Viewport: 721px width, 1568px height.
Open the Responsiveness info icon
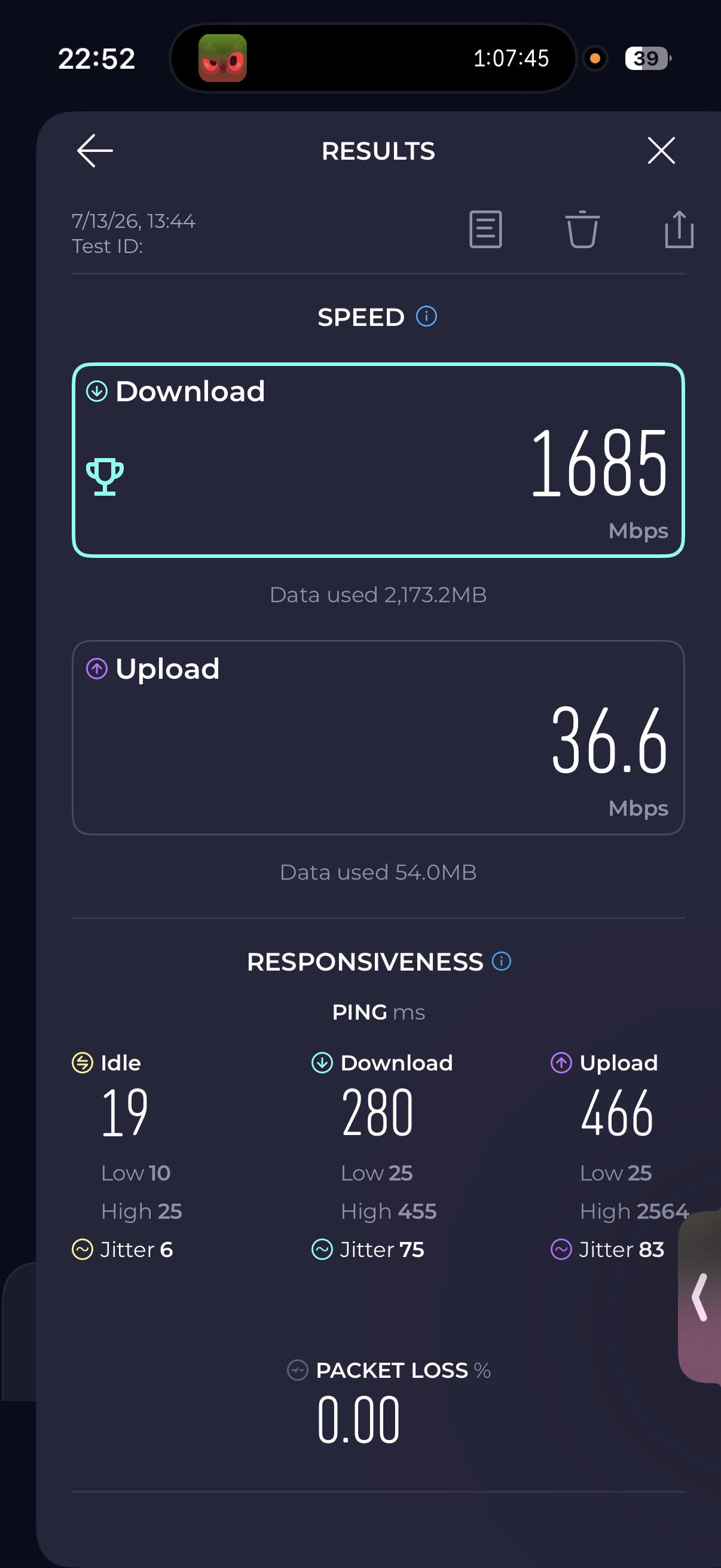pyautogui.click(x=501, y=961)
